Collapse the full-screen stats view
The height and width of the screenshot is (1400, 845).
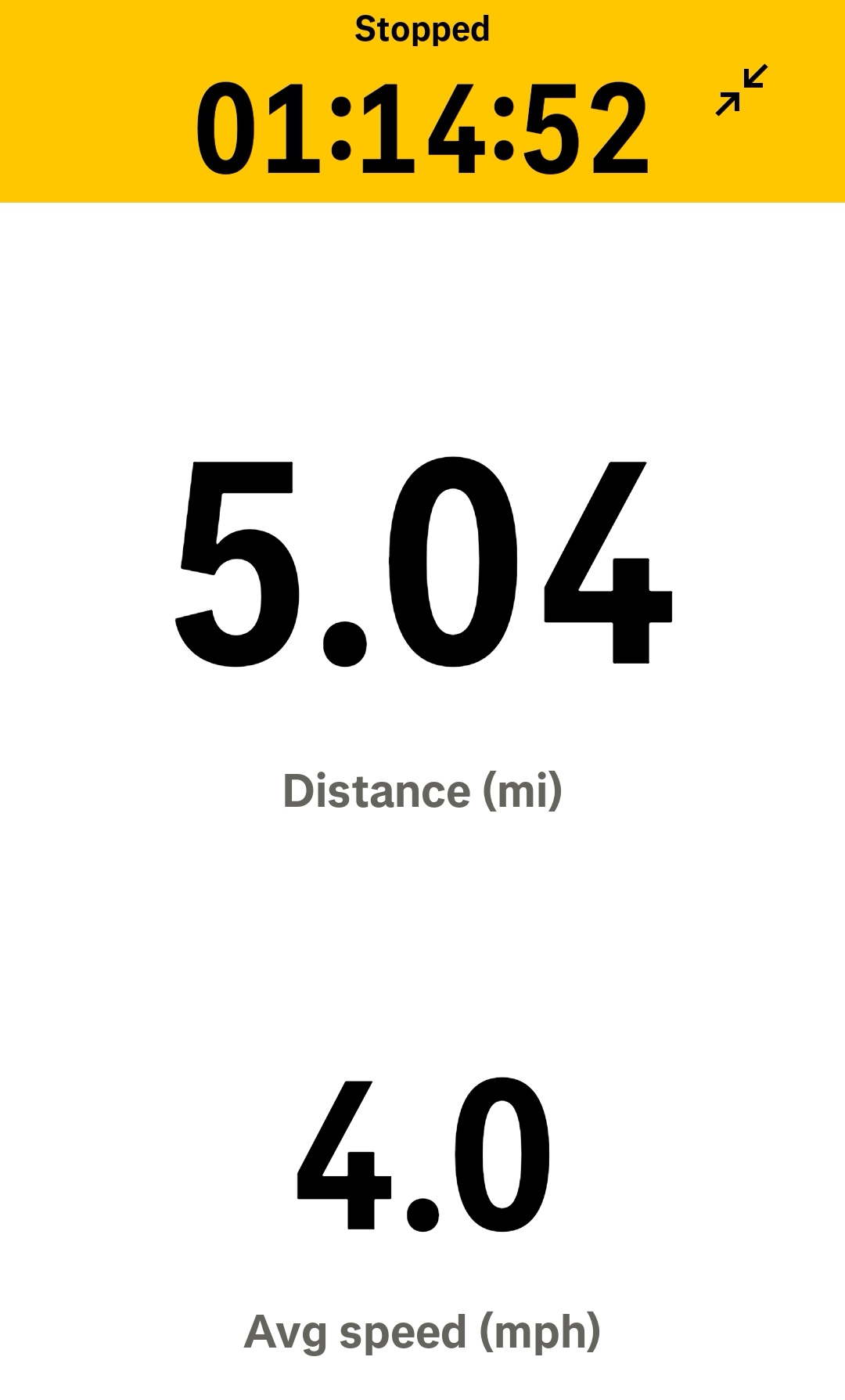pos(741,91)
